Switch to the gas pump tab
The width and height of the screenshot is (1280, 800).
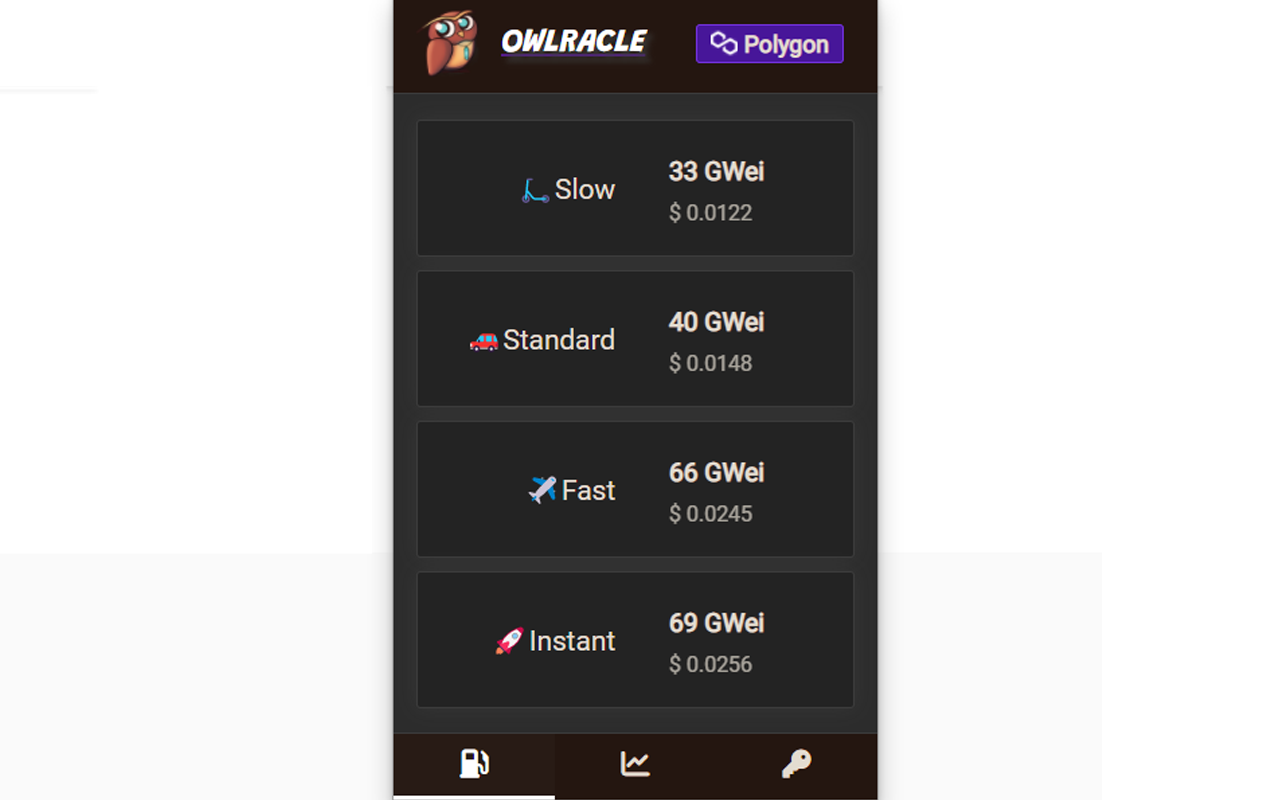point(474,764)
